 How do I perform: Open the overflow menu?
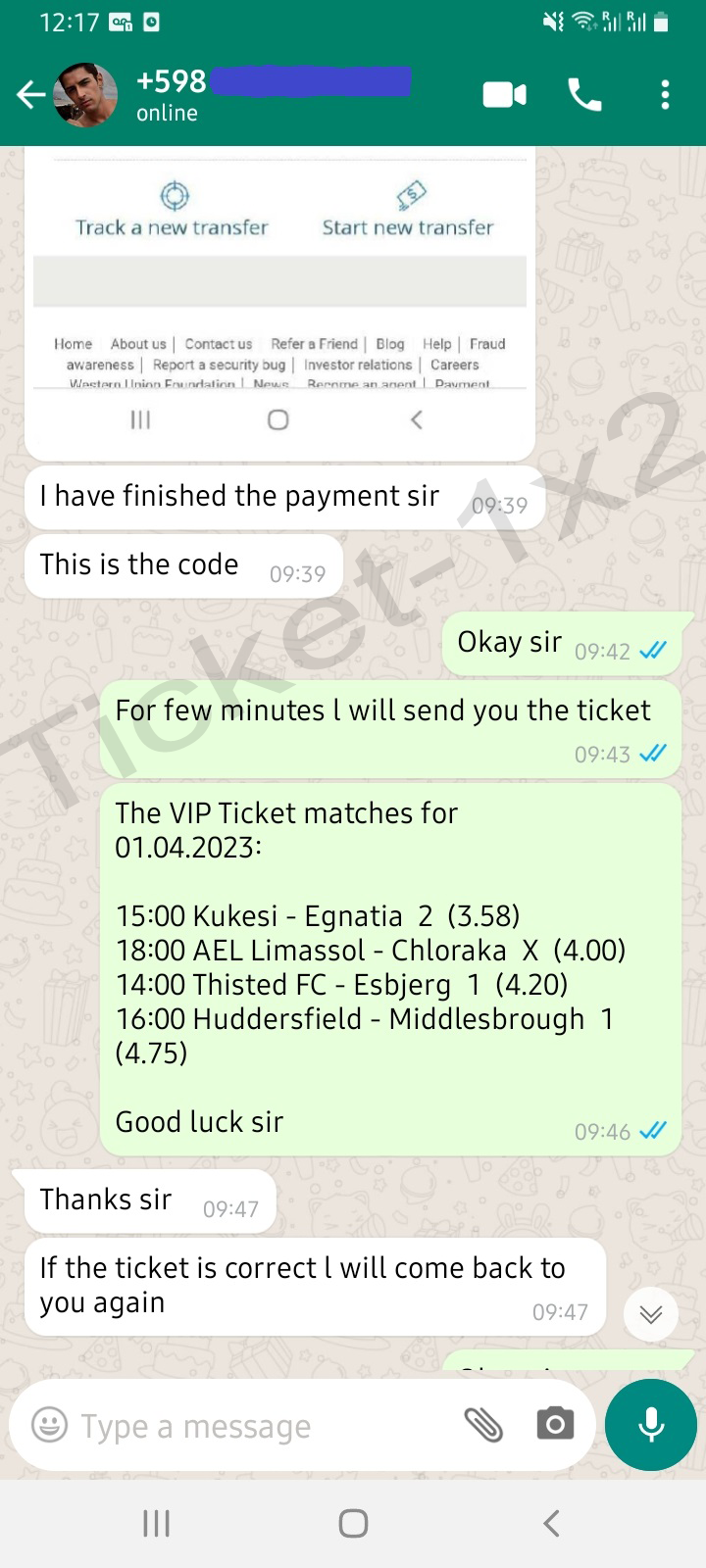pyautogui.click(x=665, y=95)
